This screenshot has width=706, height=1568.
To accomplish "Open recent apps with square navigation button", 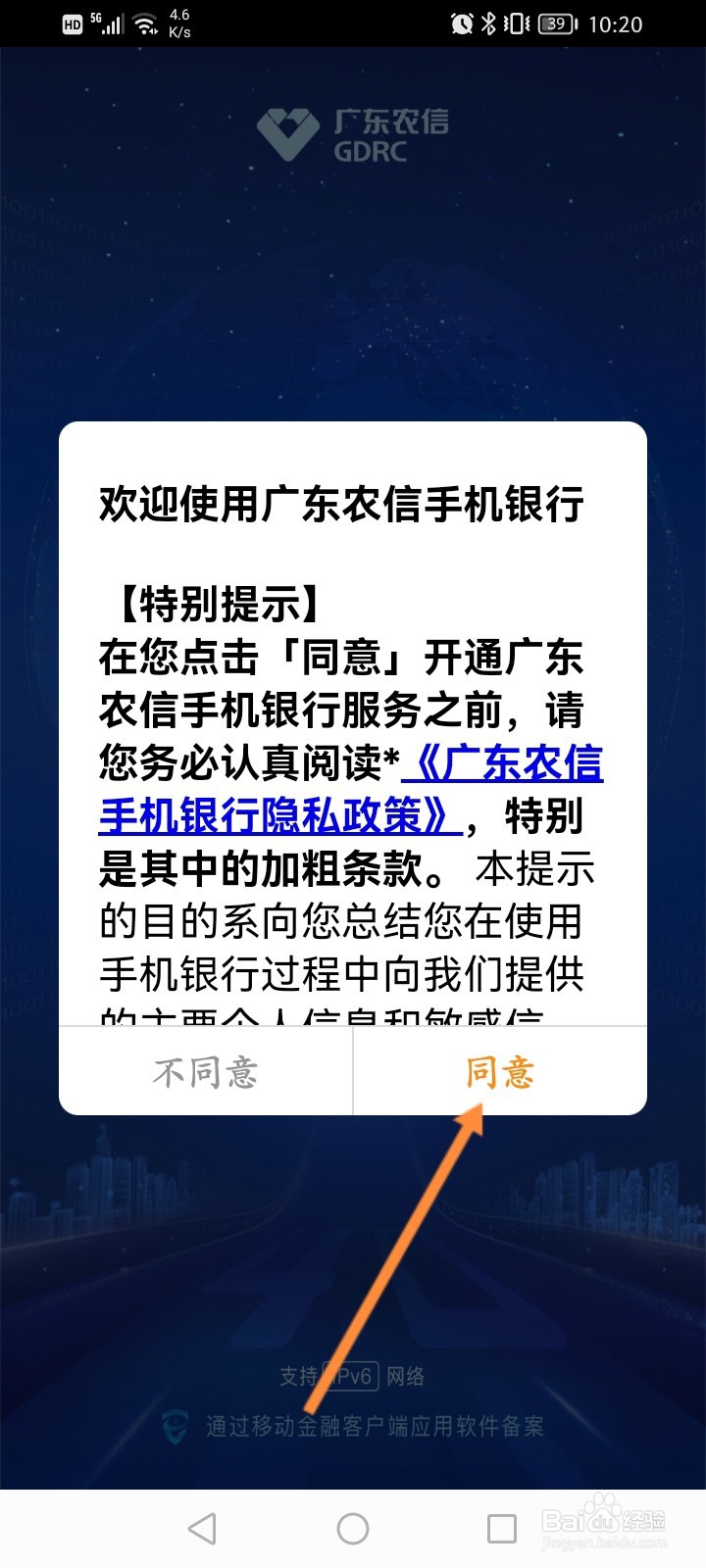I will pyautogui.click(x=502, y=1525).
